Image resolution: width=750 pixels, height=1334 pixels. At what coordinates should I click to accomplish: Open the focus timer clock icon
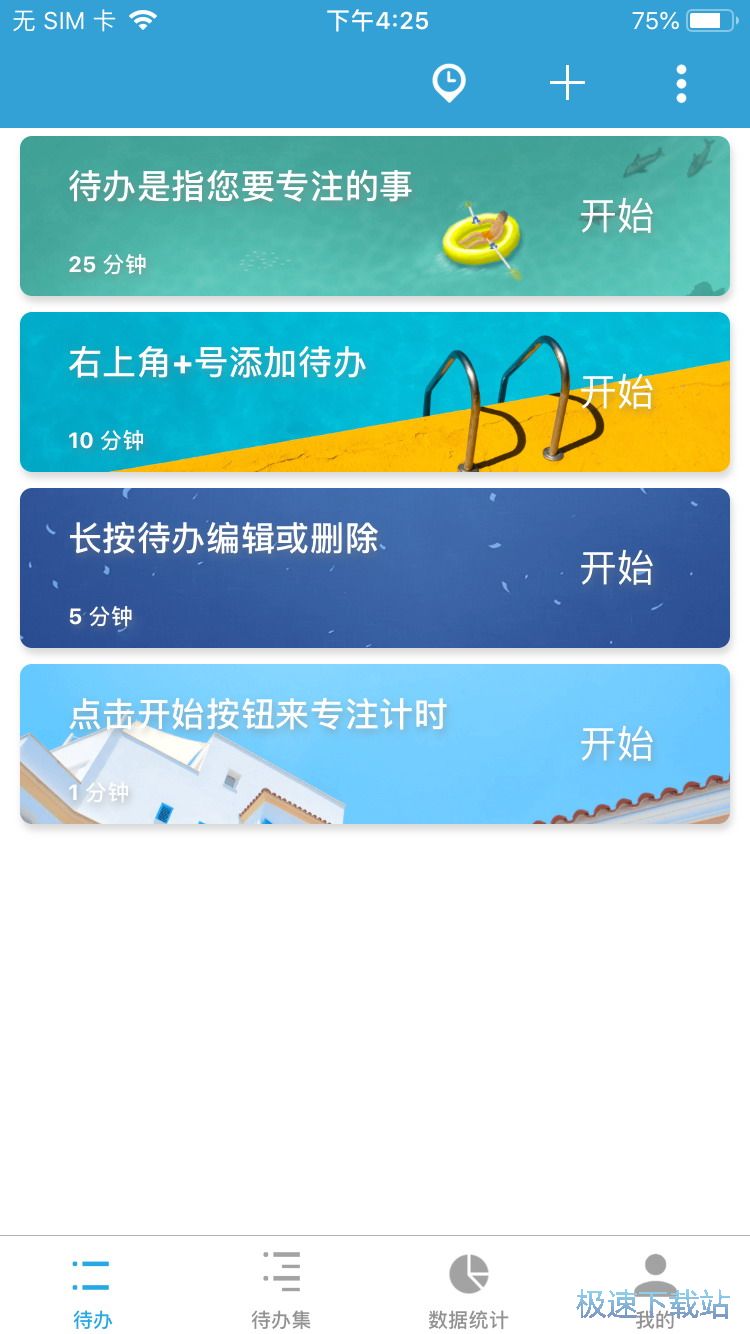tap(449, 83)
